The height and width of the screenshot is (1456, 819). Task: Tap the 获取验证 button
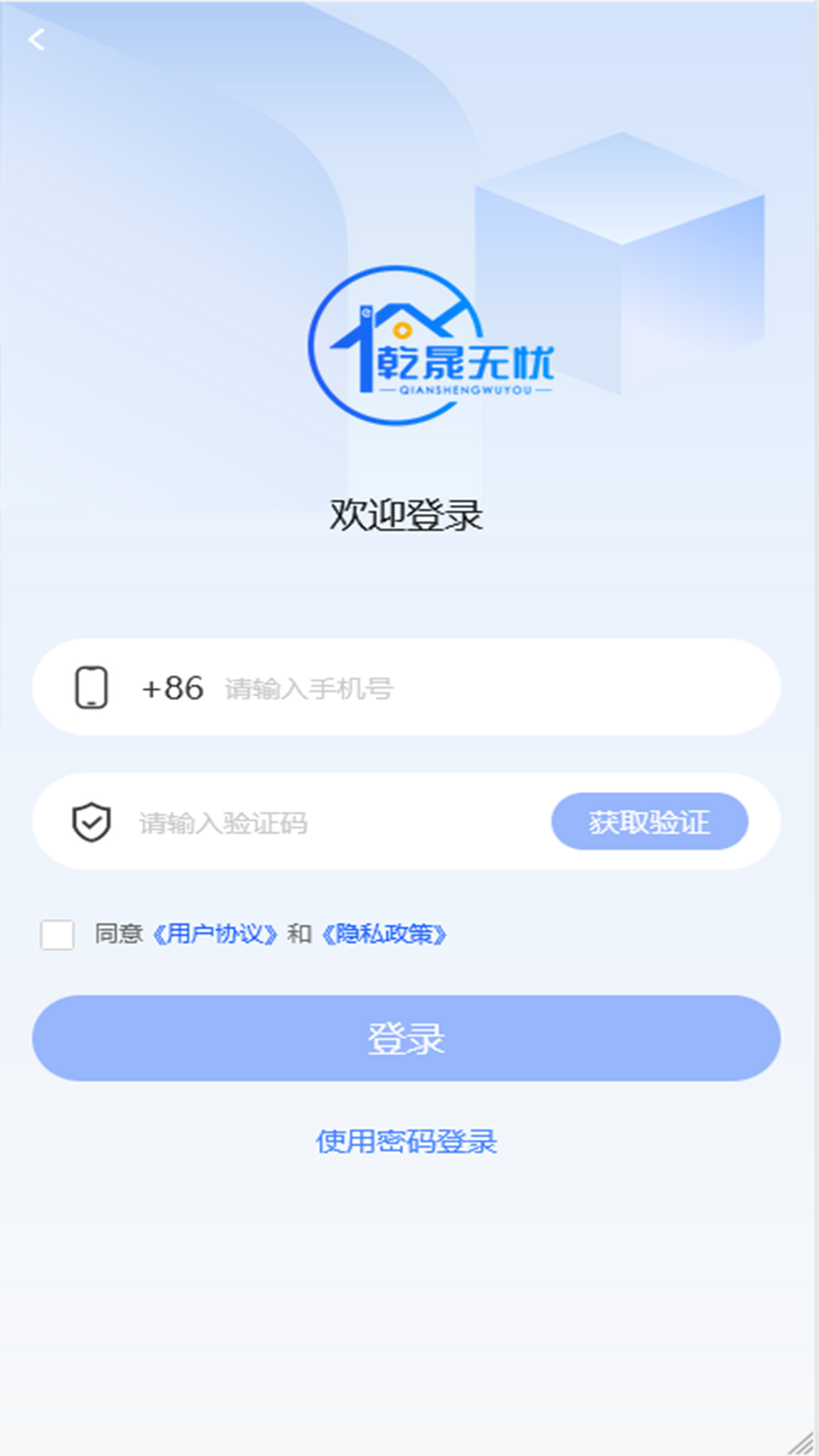click(649, 822)
